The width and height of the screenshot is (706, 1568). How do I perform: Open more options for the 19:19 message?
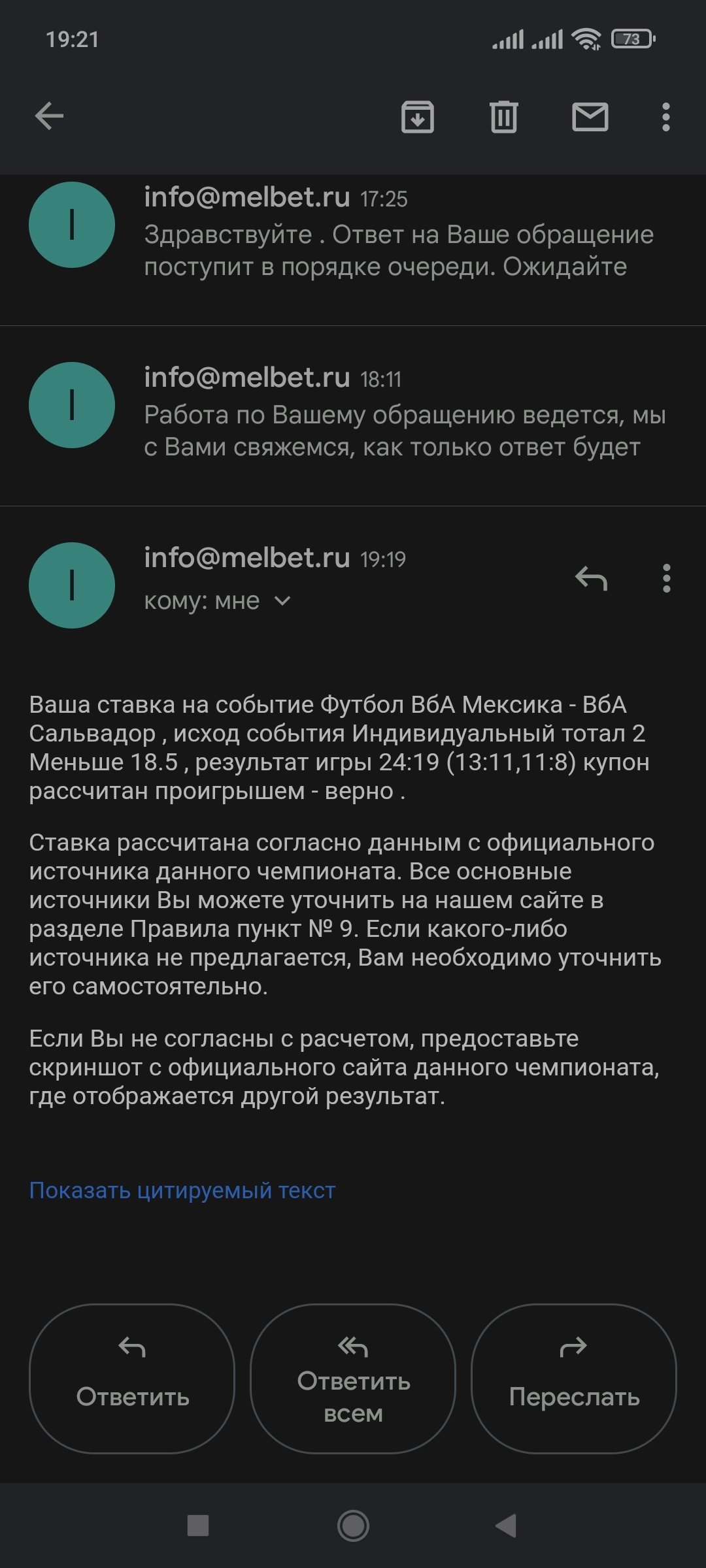(666, 578)
